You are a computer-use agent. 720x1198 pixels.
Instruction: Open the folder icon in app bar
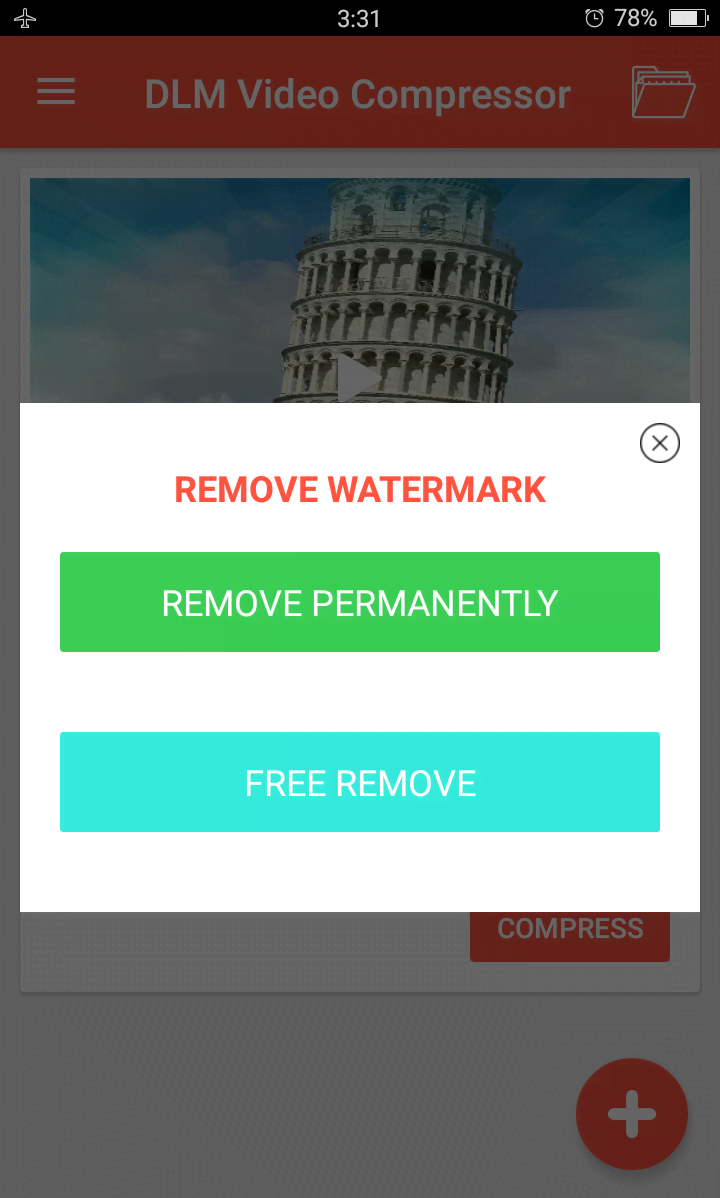click(x=663, y=92)
